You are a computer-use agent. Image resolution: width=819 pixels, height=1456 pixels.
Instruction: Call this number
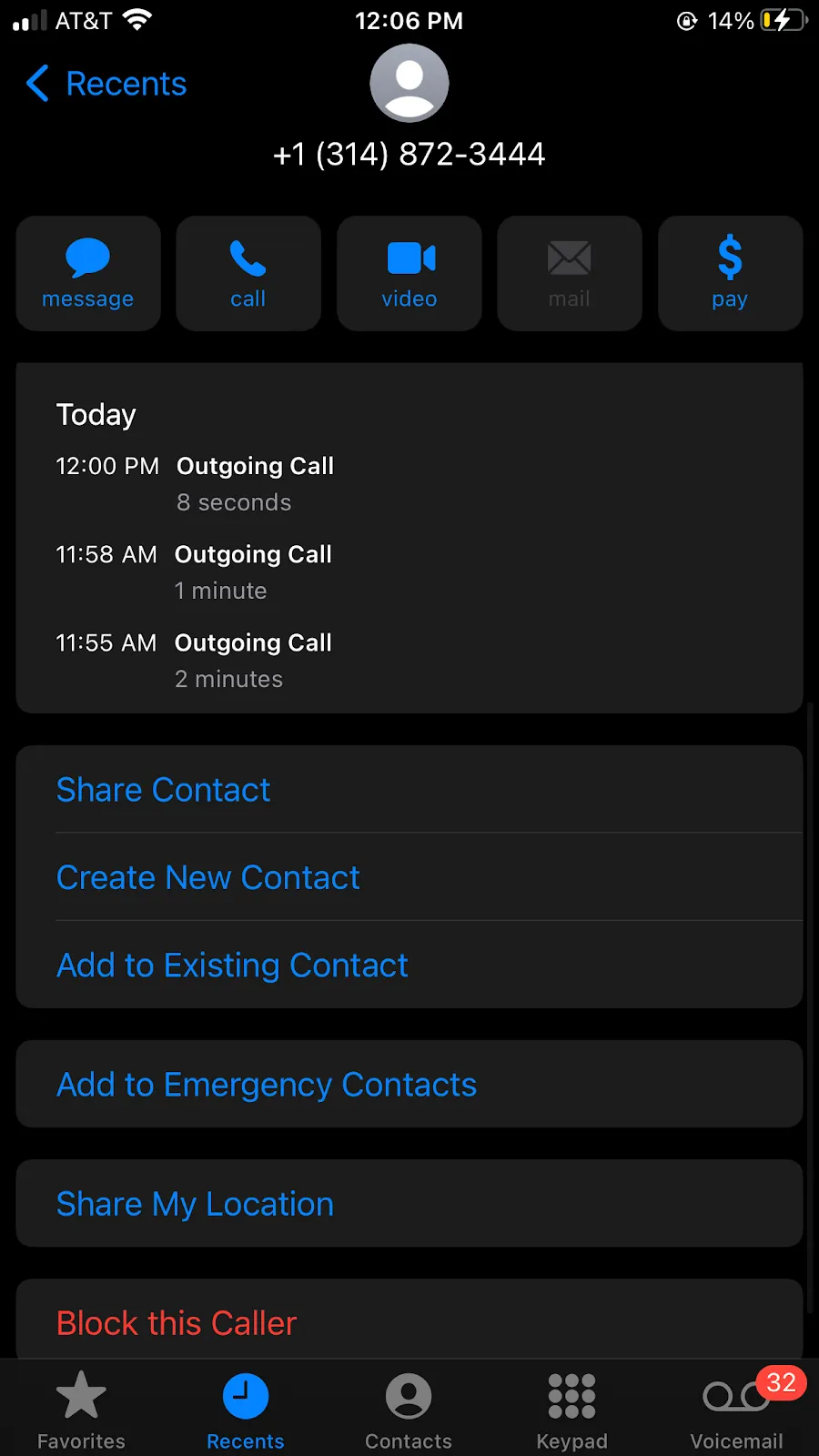pos(248,273)
